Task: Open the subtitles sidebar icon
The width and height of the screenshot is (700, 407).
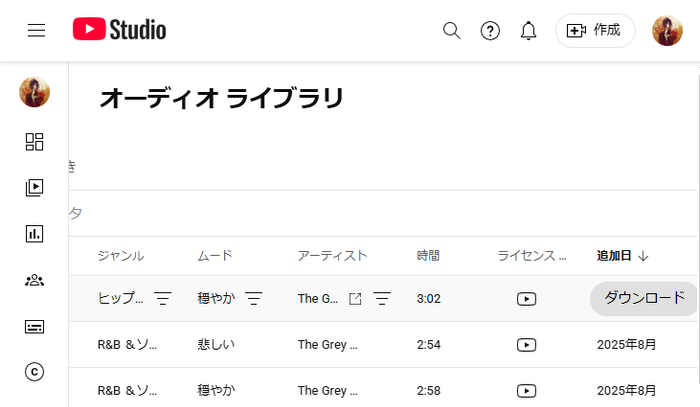Action: pyautogui.click(x=35, y=326)
